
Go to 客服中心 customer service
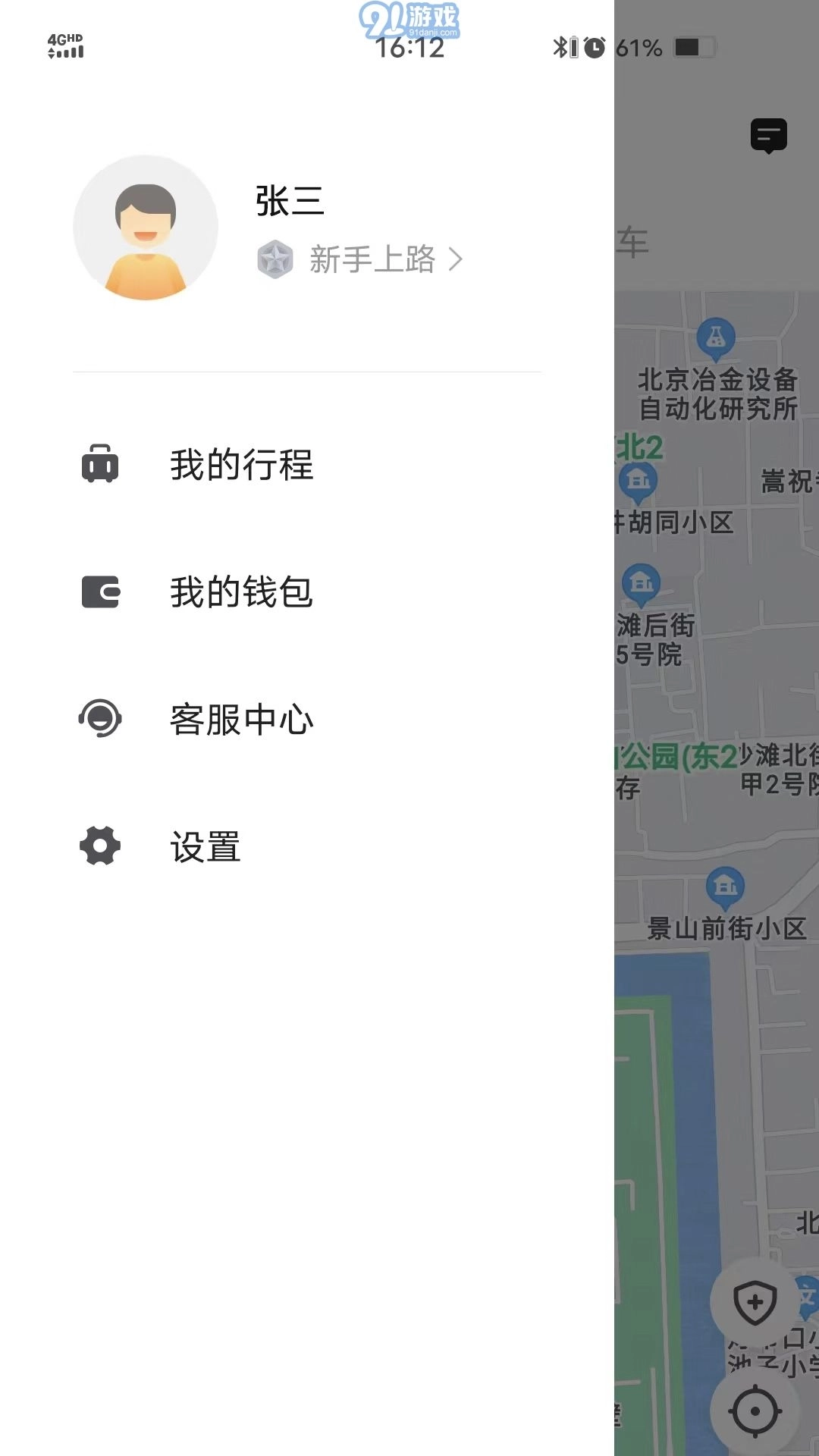(x=241, y=719)
